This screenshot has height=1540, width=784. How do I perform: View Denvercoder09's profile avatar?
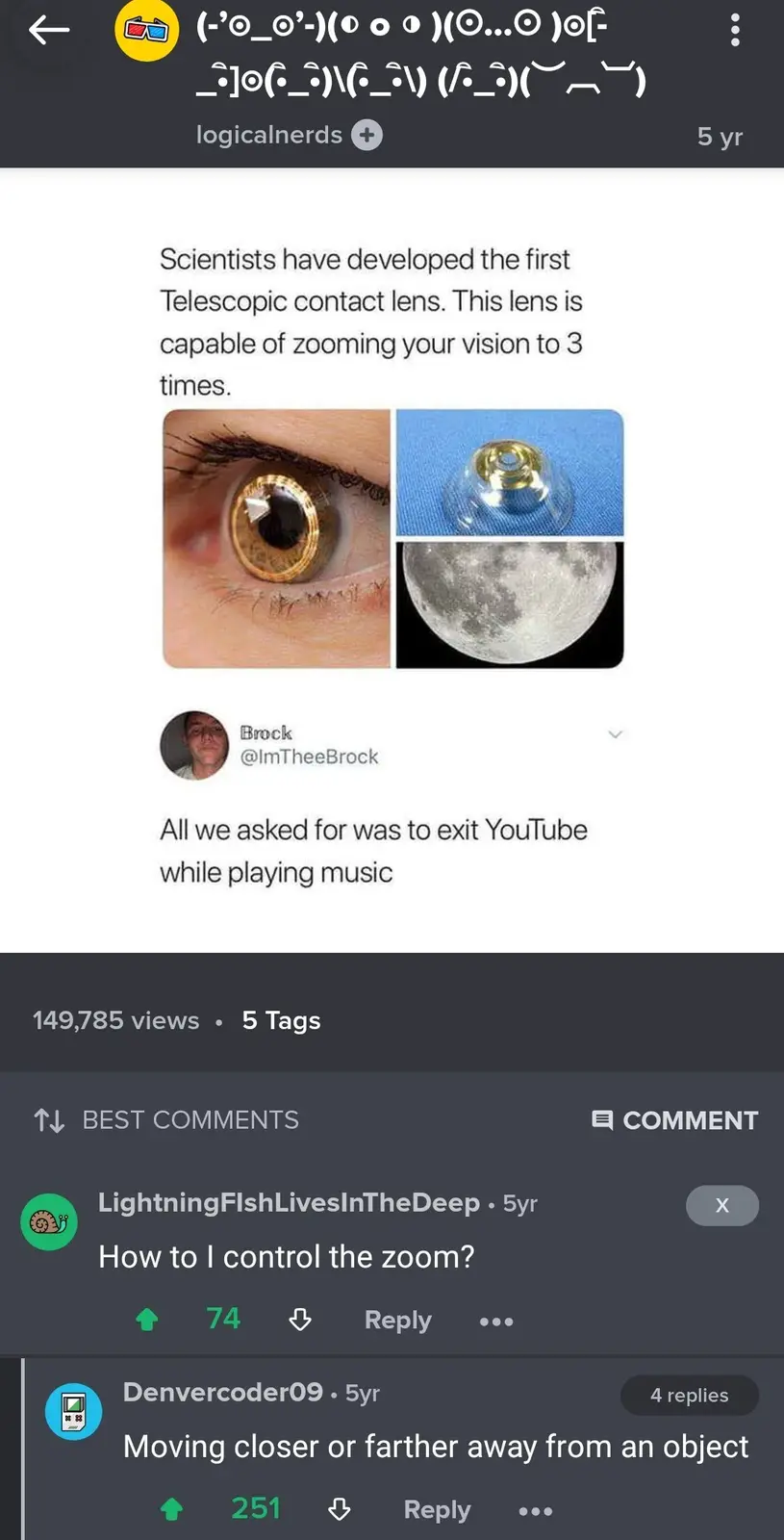coord(74,1412)
